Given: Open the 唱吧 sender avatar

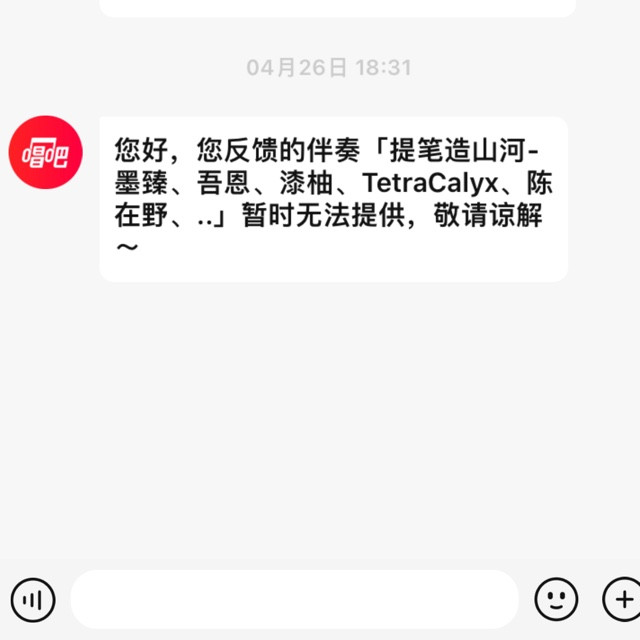Looking at the screenshot, I should pyautogui.click(x=45, y=152).
